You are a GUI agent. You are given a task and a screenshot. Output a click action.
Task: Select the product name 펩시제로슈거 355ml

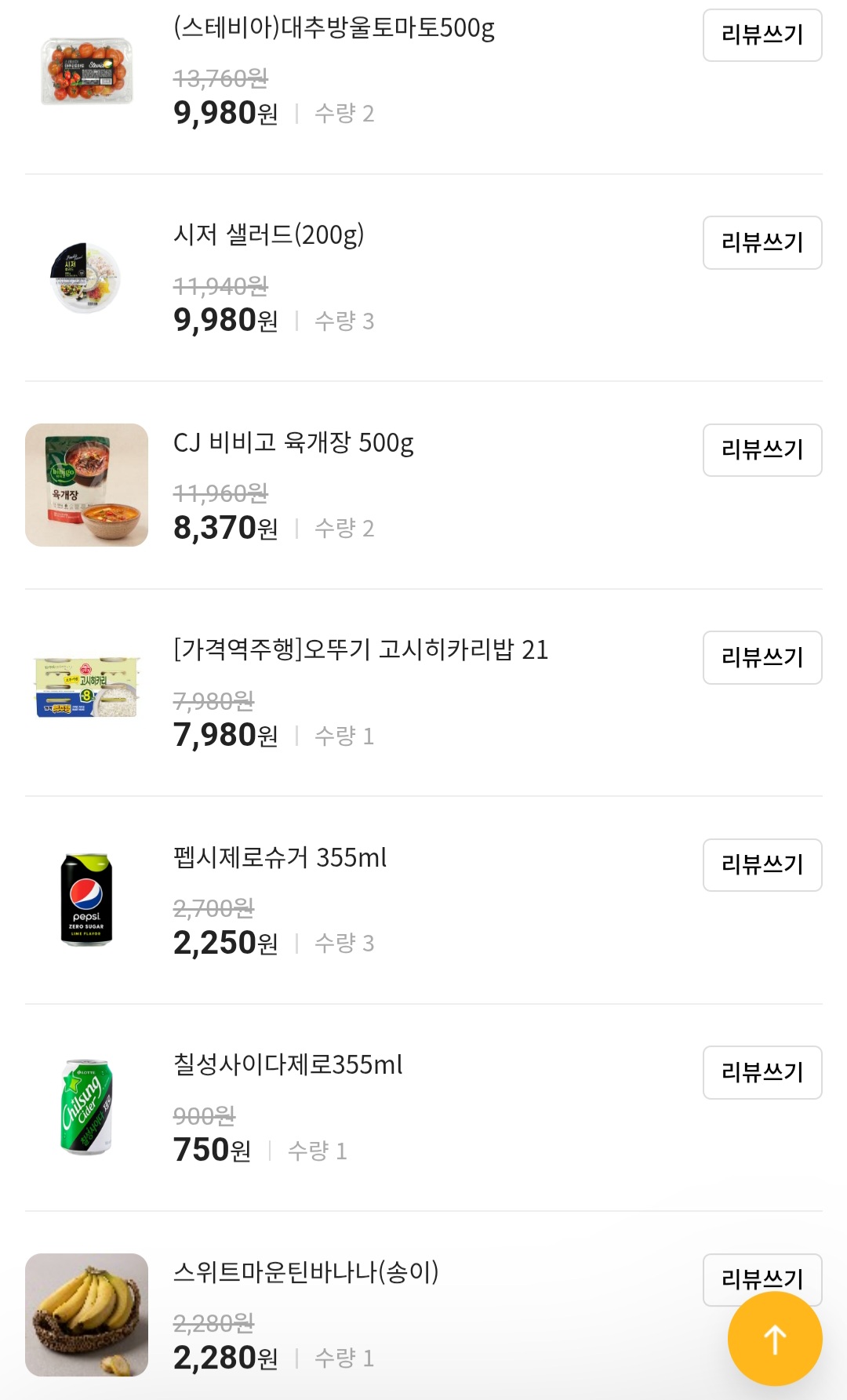tap(278, 857)
